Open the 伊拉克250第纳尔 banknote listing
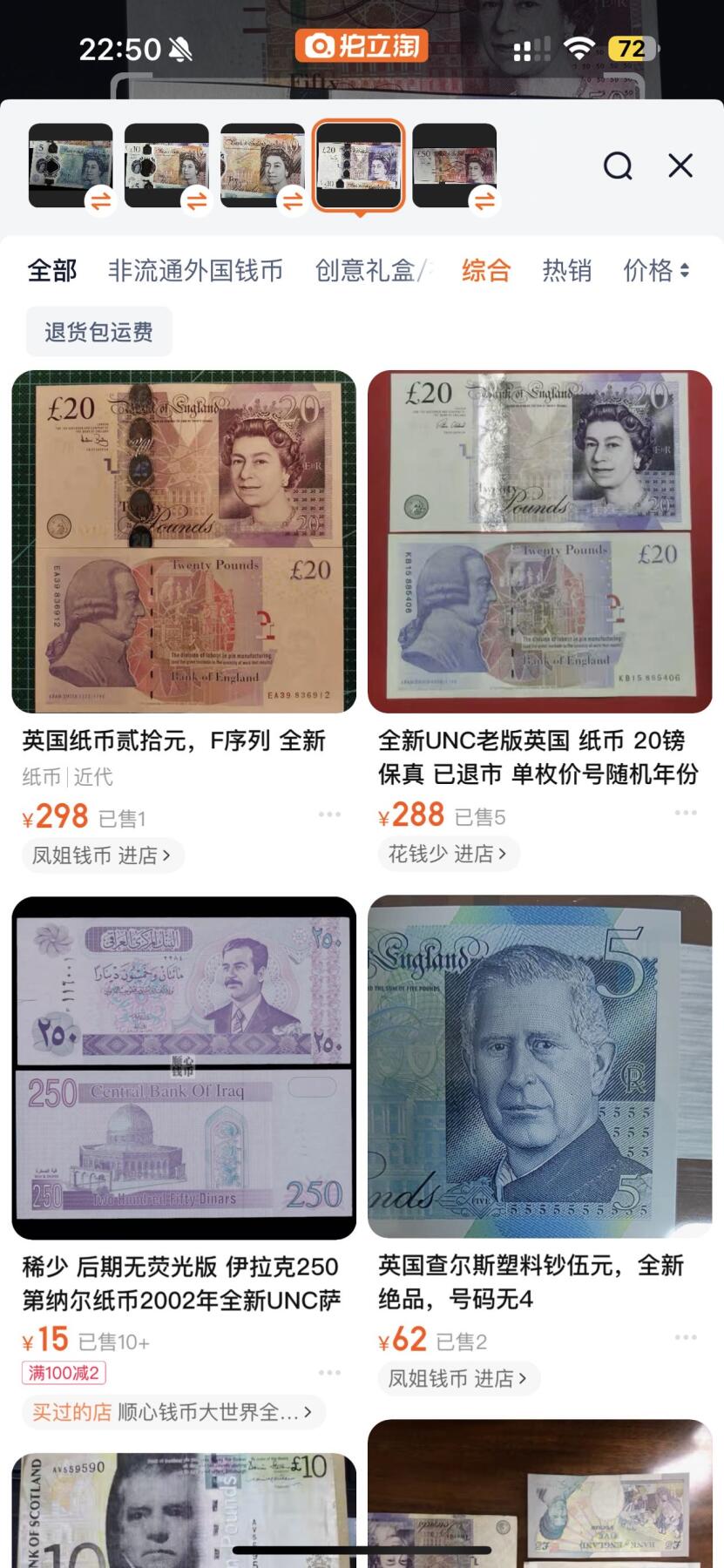Image resolution: width=724 pixels, height=1568 pixels. tap(184, 1067)
